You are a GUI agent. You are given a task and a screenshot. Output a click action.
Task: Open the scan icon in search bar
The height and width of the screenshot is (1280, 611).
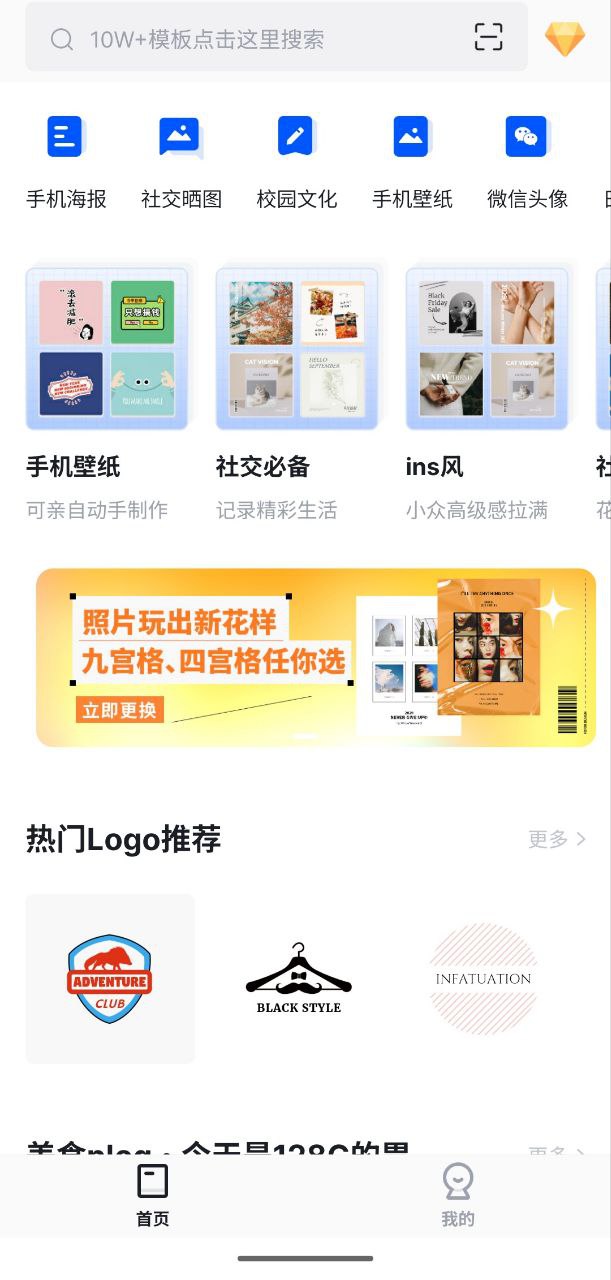click(x=488, y=38)
